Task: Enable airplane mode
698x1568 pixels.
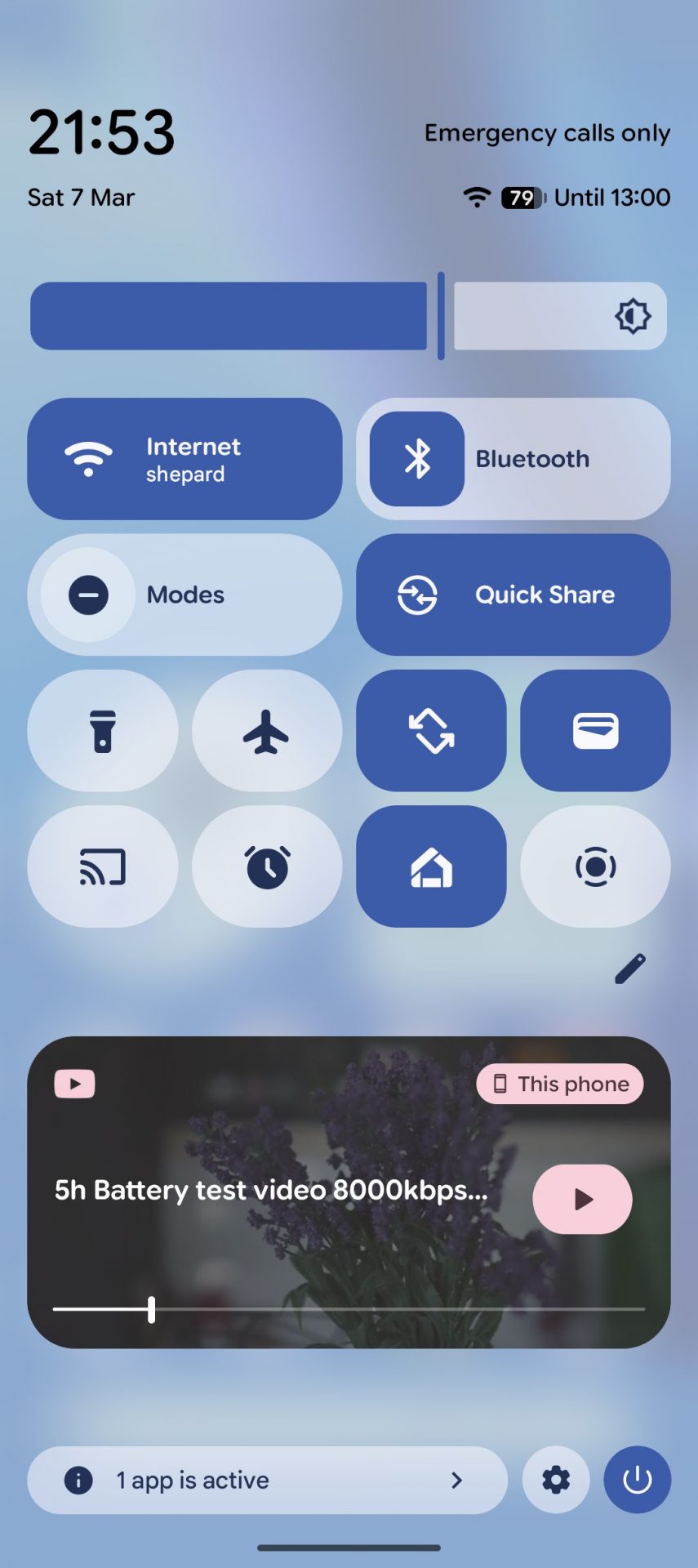Action: click(266, 731)
